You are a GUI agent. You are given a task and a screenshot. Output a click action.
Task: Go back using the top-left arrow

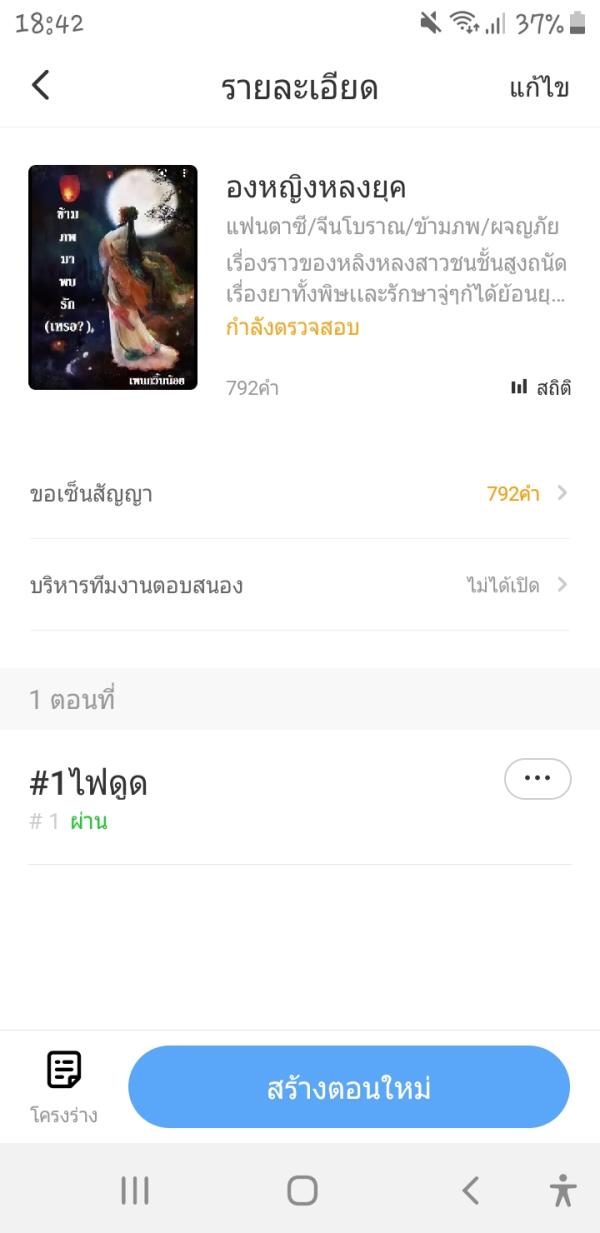tap(40, 86)
